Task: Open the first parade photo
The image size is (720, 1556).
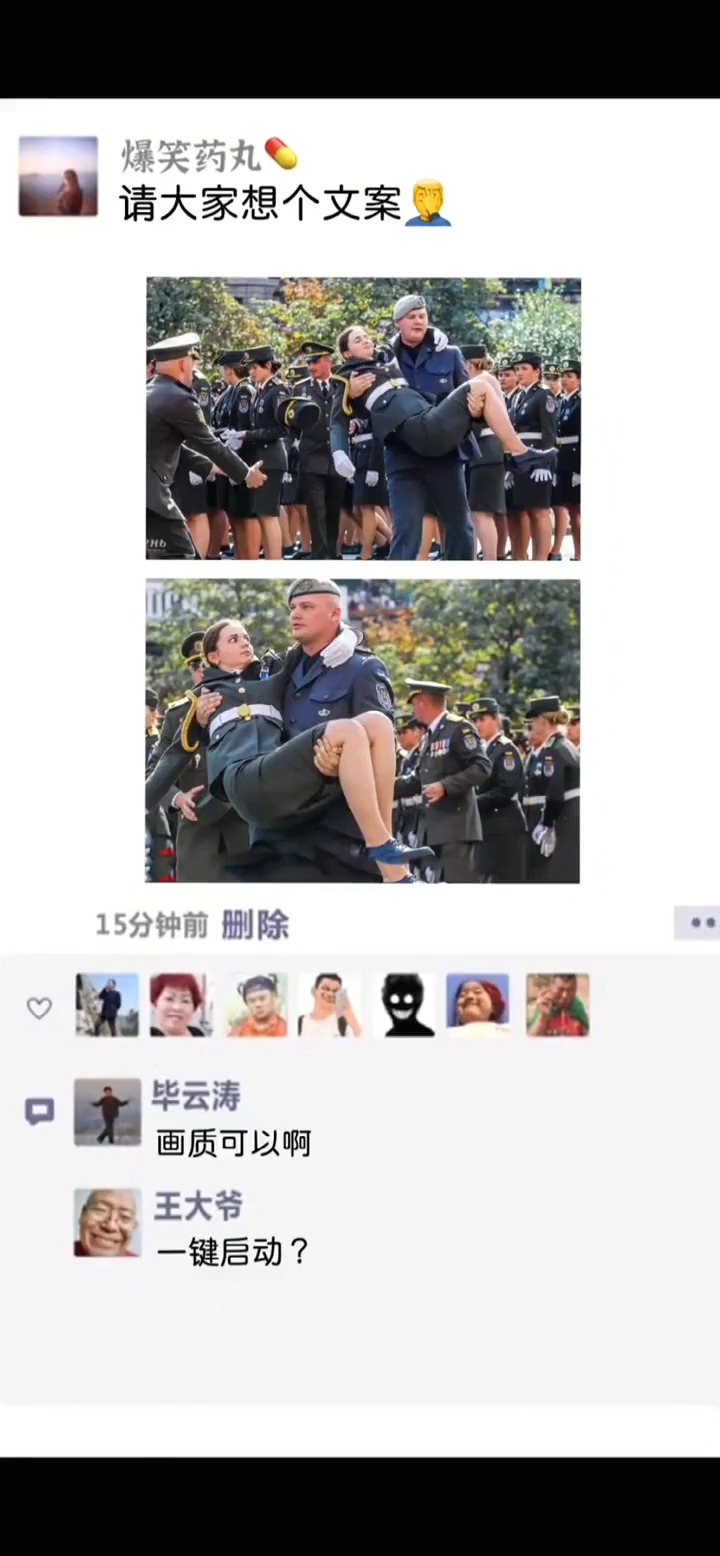Action: [363, 419]
